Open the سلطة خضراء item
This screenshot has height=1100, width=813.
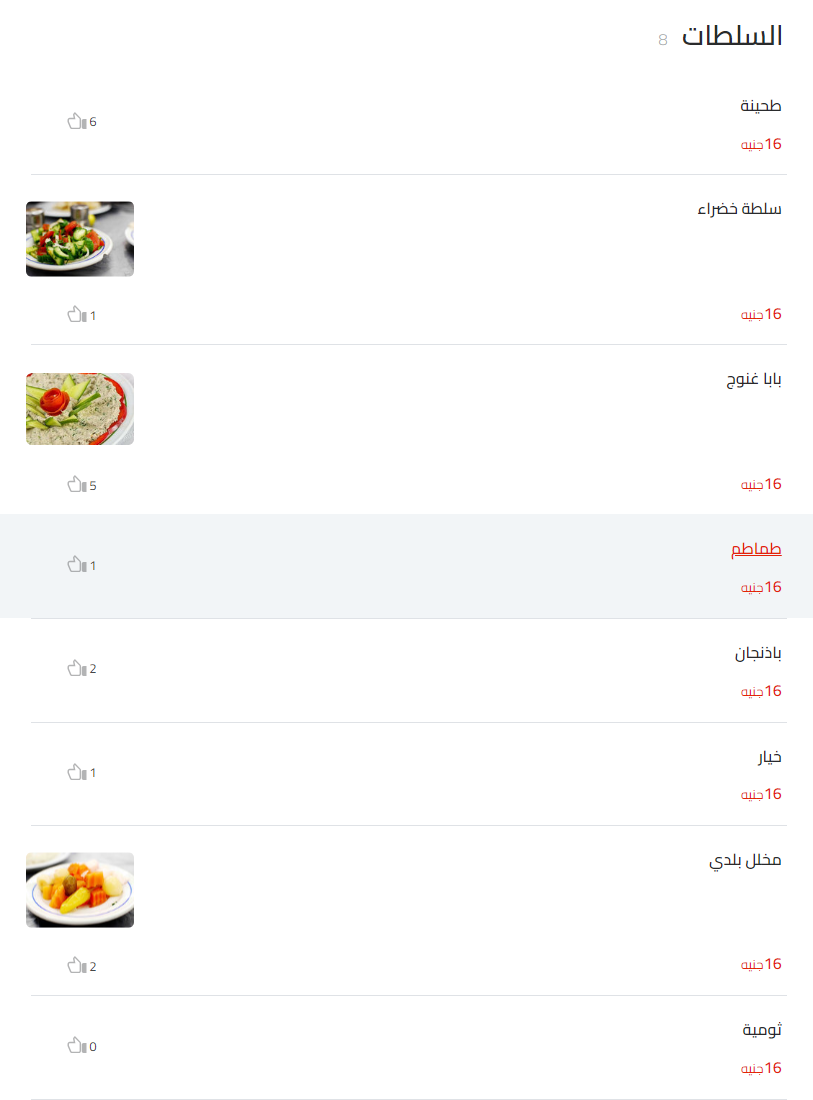[x=740, y=208]
